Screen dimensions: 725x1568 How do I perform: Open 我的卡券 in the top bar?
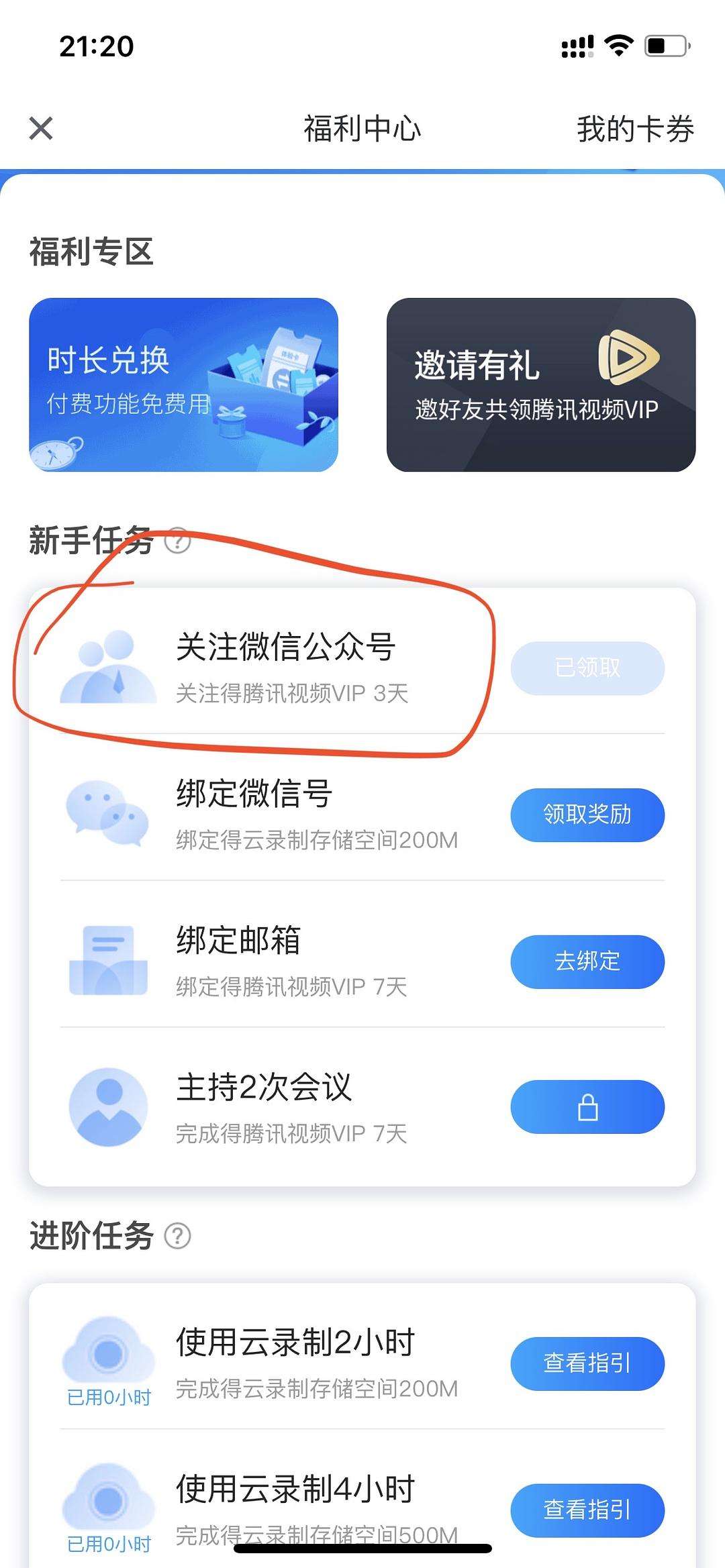tap(634, 129)
